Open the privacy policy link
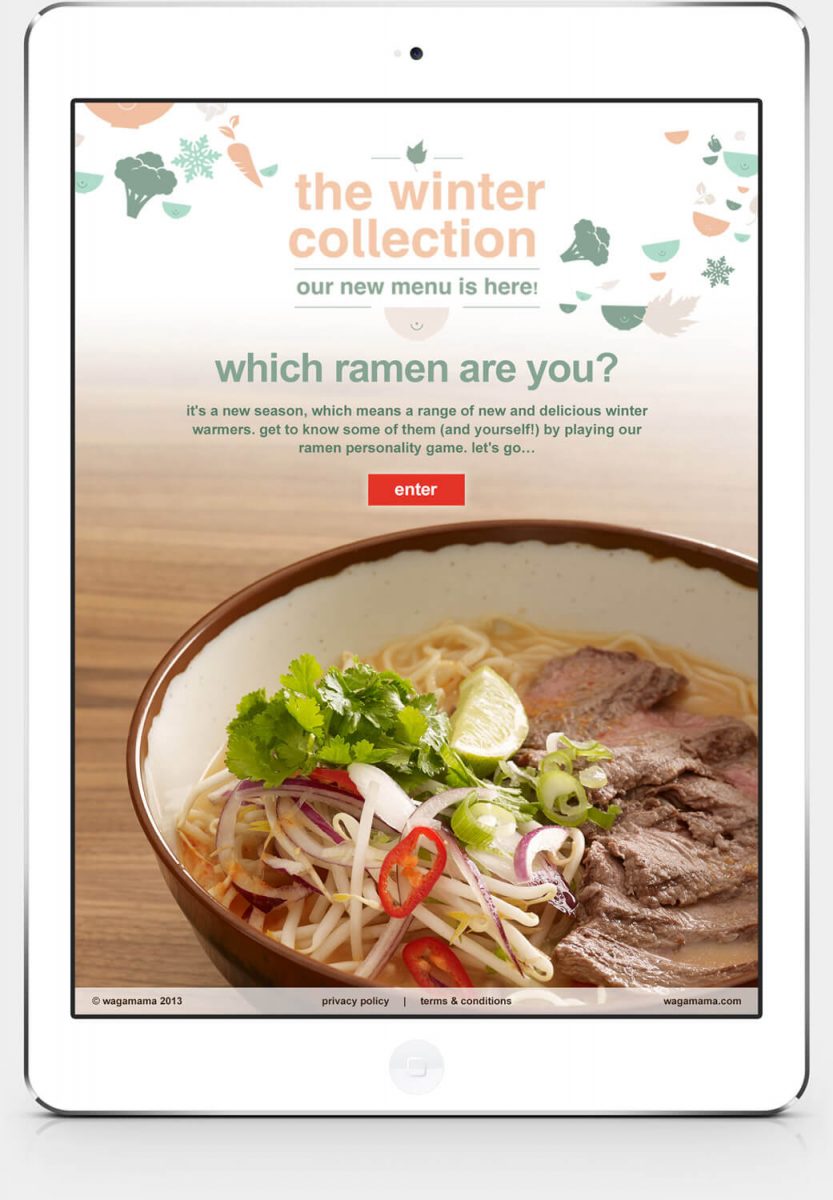 pos(355,1001)
